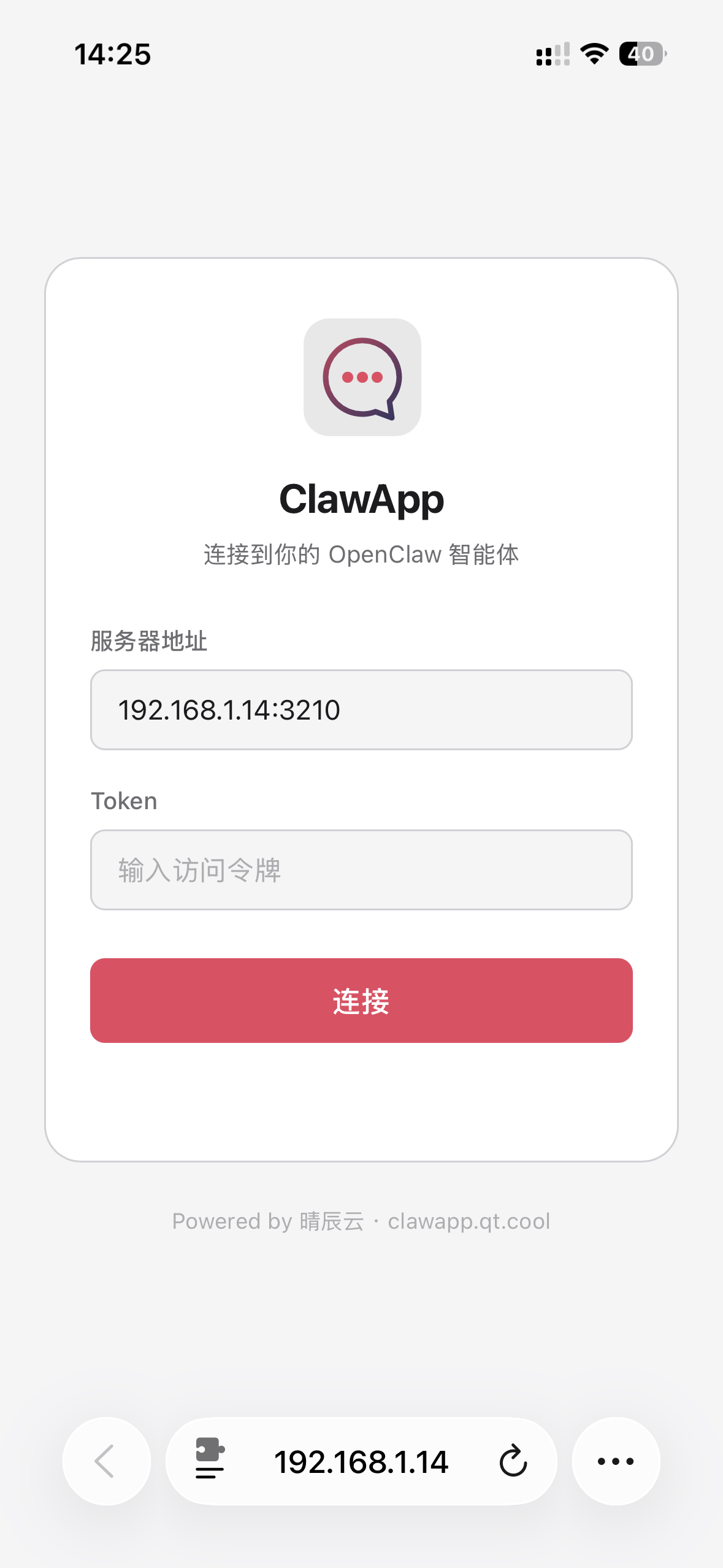
Task: Tap the OpenClaw 智能体 subtitle text
Action: pyautogui.click(x=361, y=553)
